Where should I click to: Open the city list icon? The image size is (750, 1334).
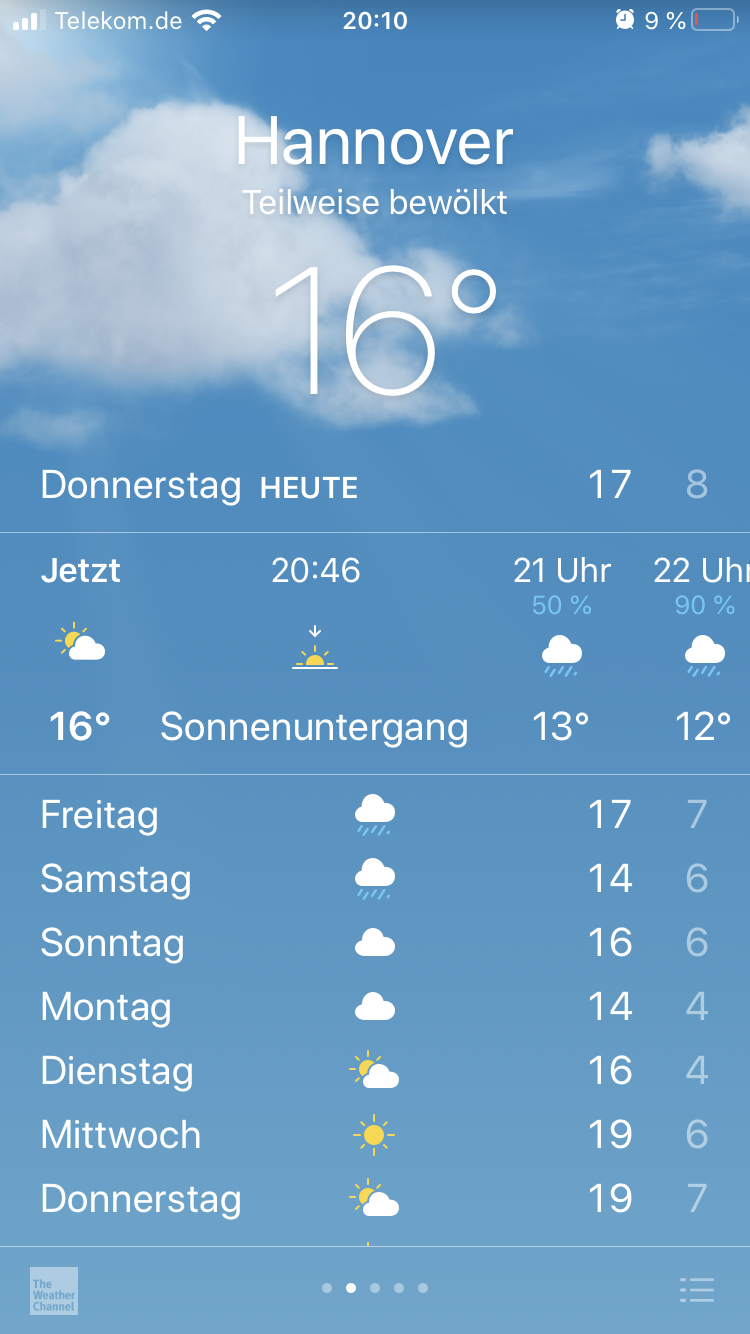click(x=697, y=1290)
